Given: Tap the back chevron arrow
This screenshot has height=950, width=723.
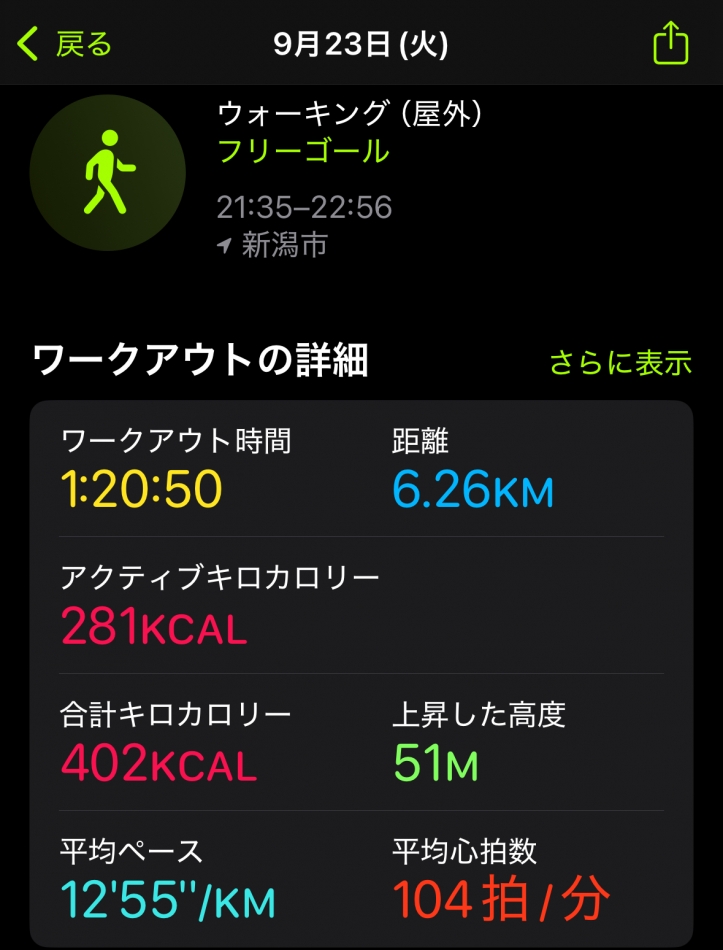Looking at the screenshot, I should pyautogui.click(x=25, y=44).
